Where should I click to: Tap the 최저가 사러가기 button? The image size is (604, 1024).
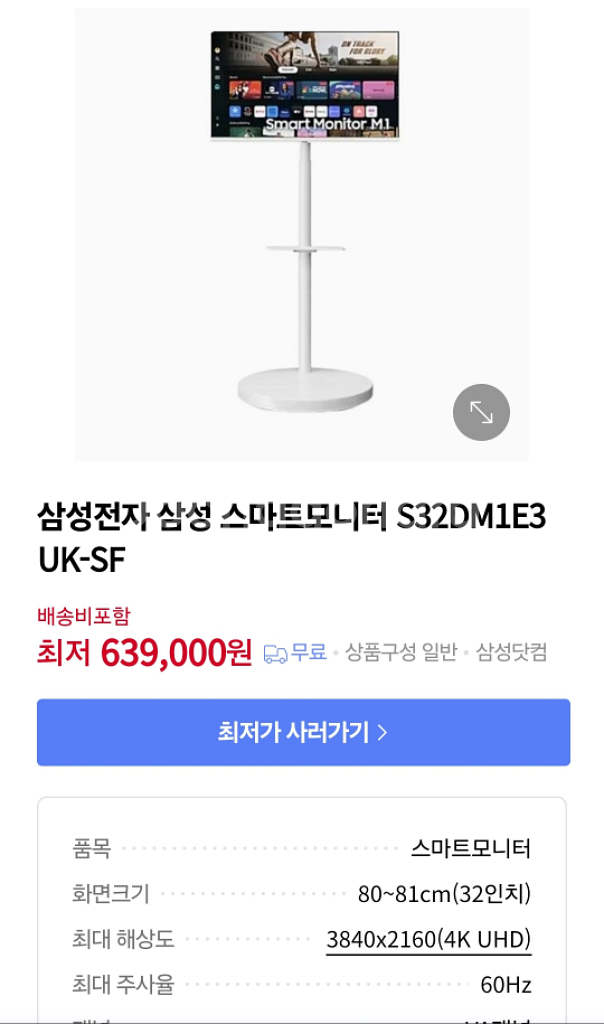(303, 732)
